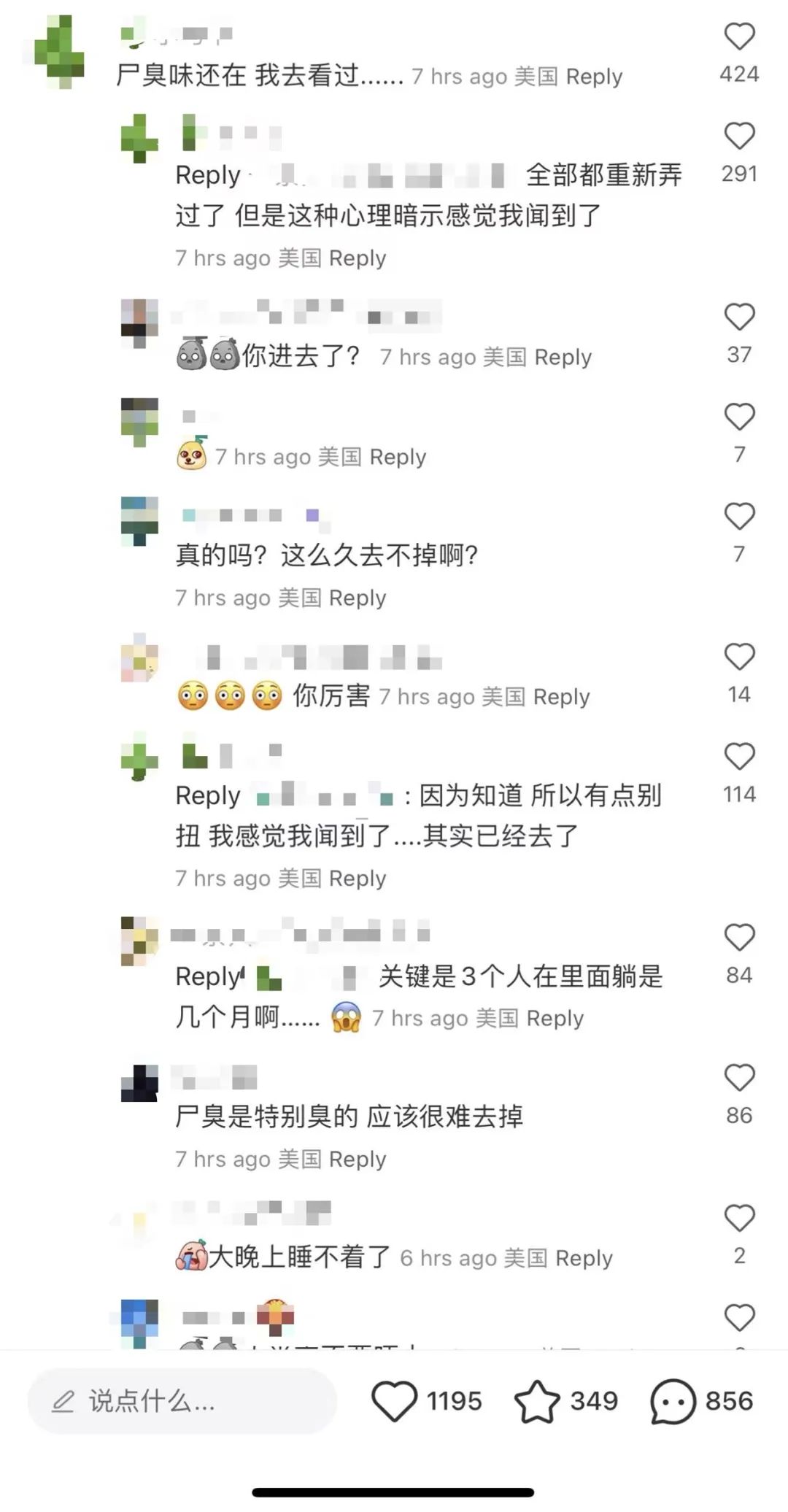Reply to comment '尸臭味还在 我去看过'
Screen dimensions: 788x1512
(594, 77)
